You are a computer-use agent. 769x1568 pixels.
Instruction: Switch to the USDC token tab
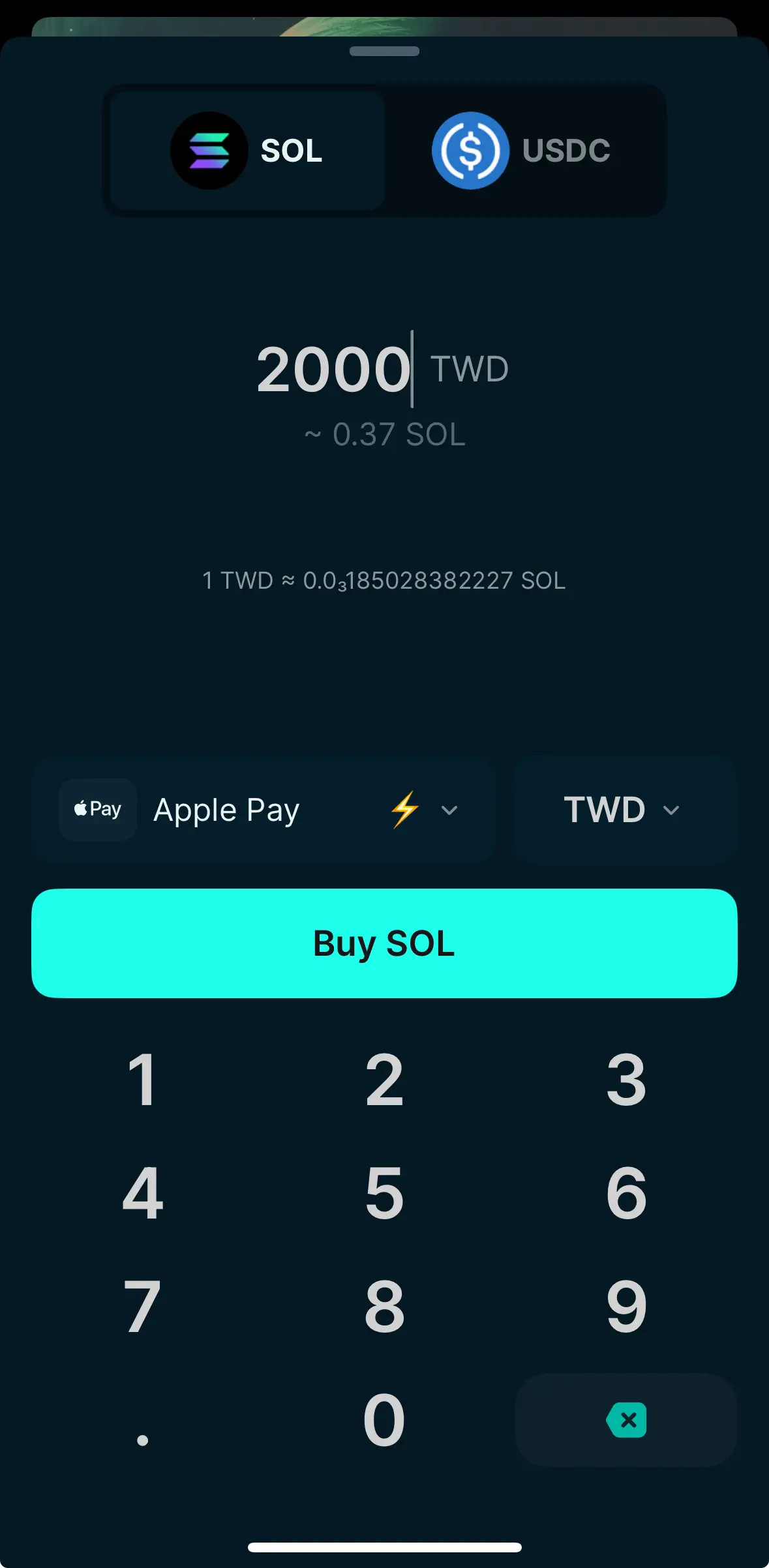point(522,151)
